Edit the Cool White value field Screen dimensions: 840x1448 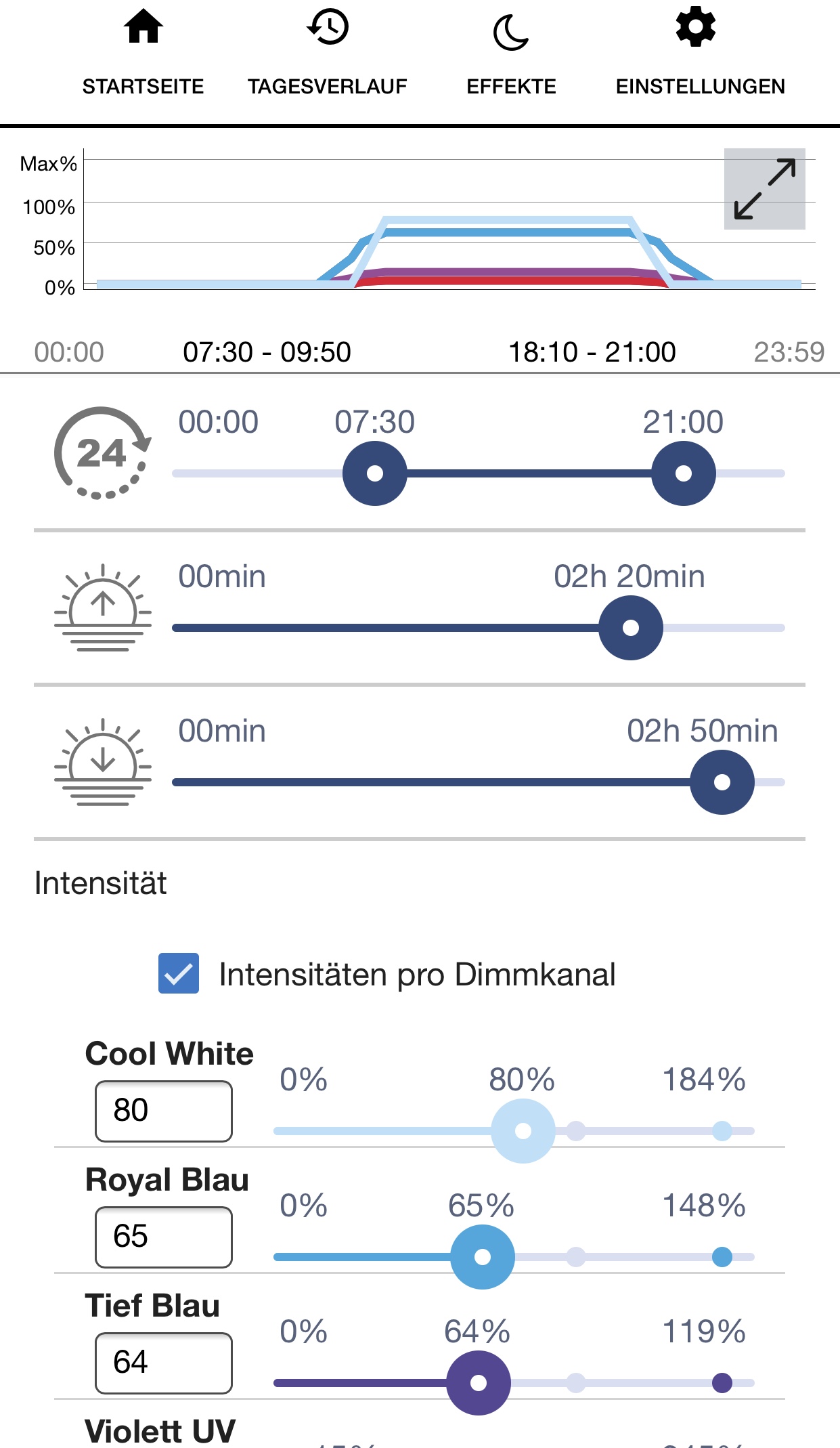tap(164, 1111)
